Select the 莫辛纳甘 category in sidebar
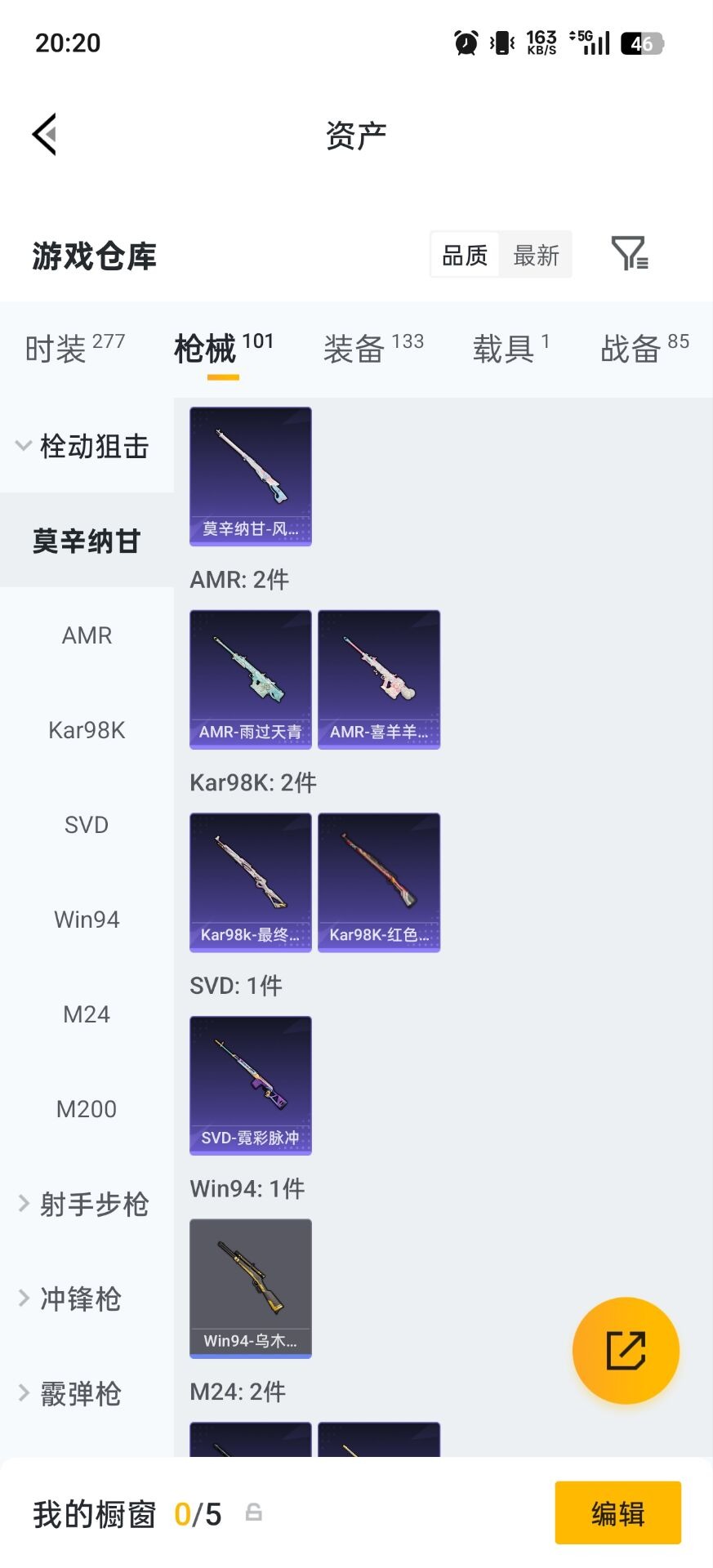713x1568 pixels. [x=87, y=541]
